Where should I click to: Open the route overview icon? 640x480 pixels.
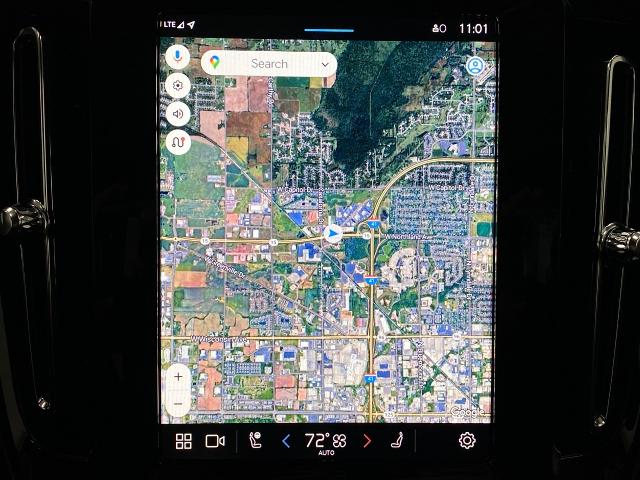[x=178, y=142]
